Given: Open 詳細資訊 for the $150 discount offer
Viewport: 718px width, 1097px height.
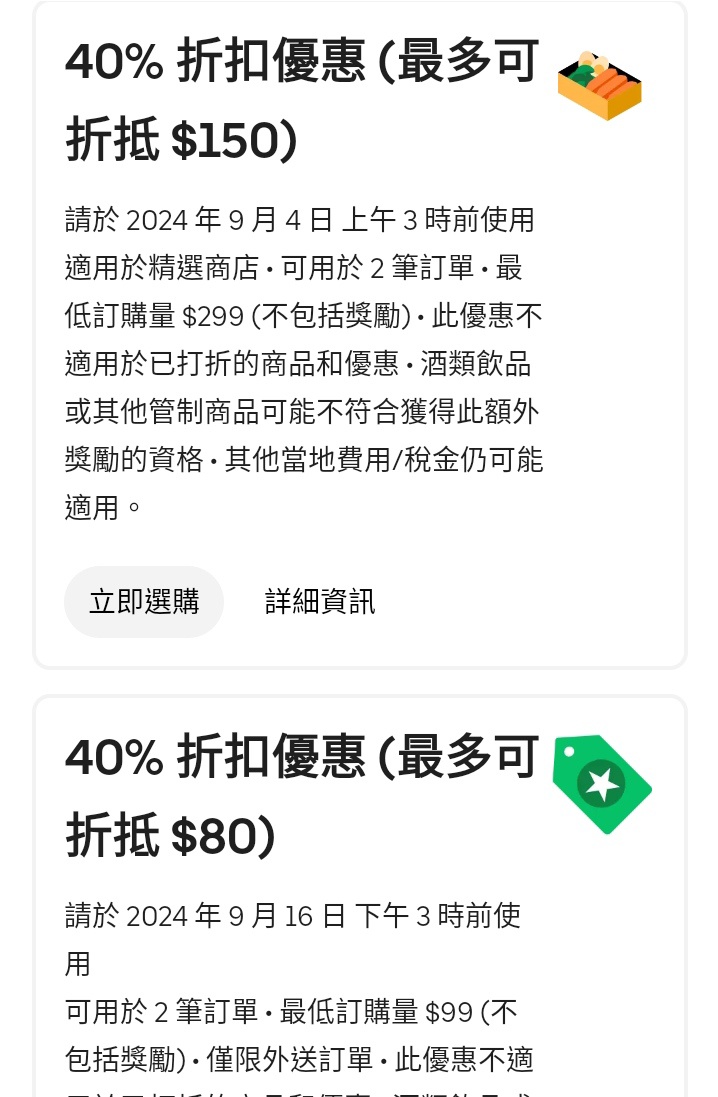Looking at the screenshot, I should coord(320,602).
